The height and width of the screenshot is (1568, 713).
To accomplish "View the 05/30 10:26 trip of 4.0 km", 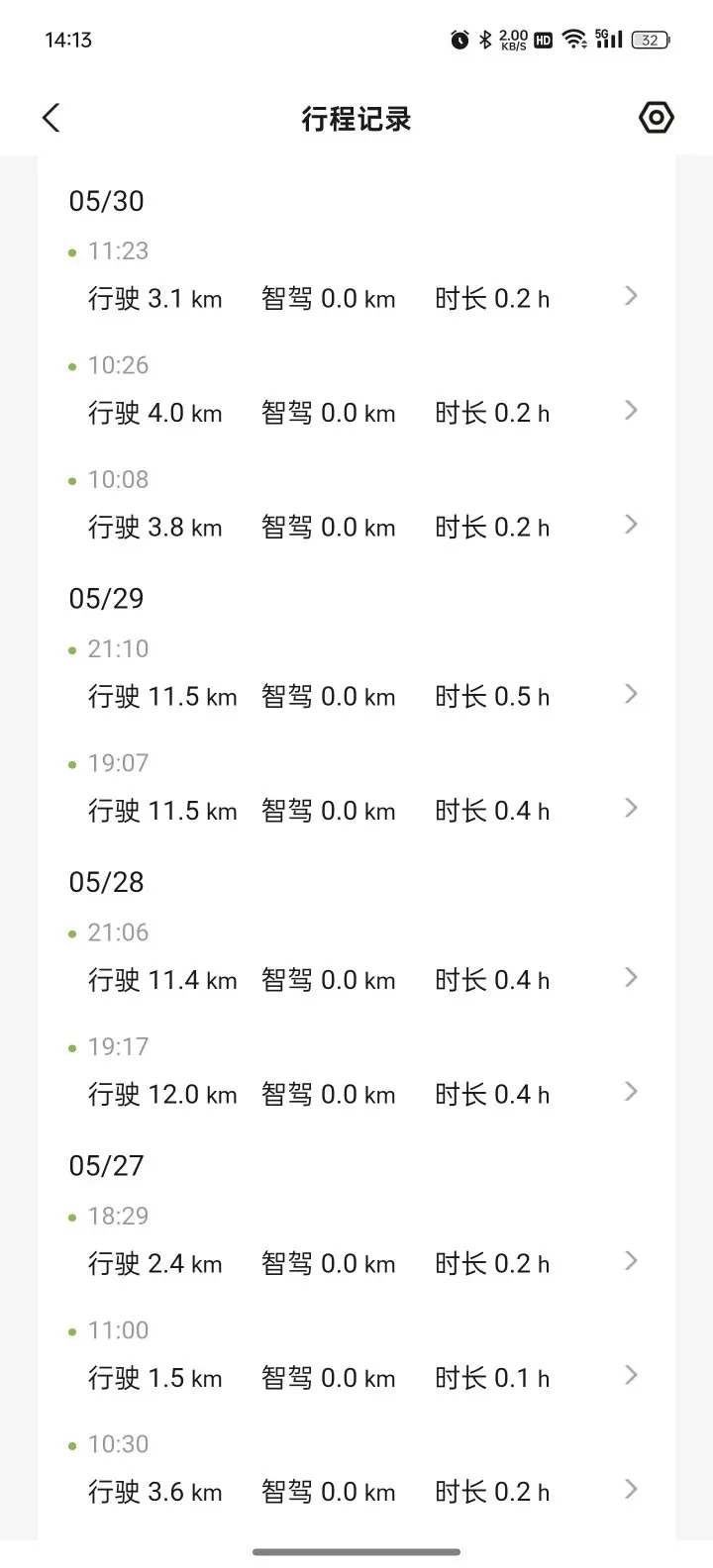I will [356, 391].
